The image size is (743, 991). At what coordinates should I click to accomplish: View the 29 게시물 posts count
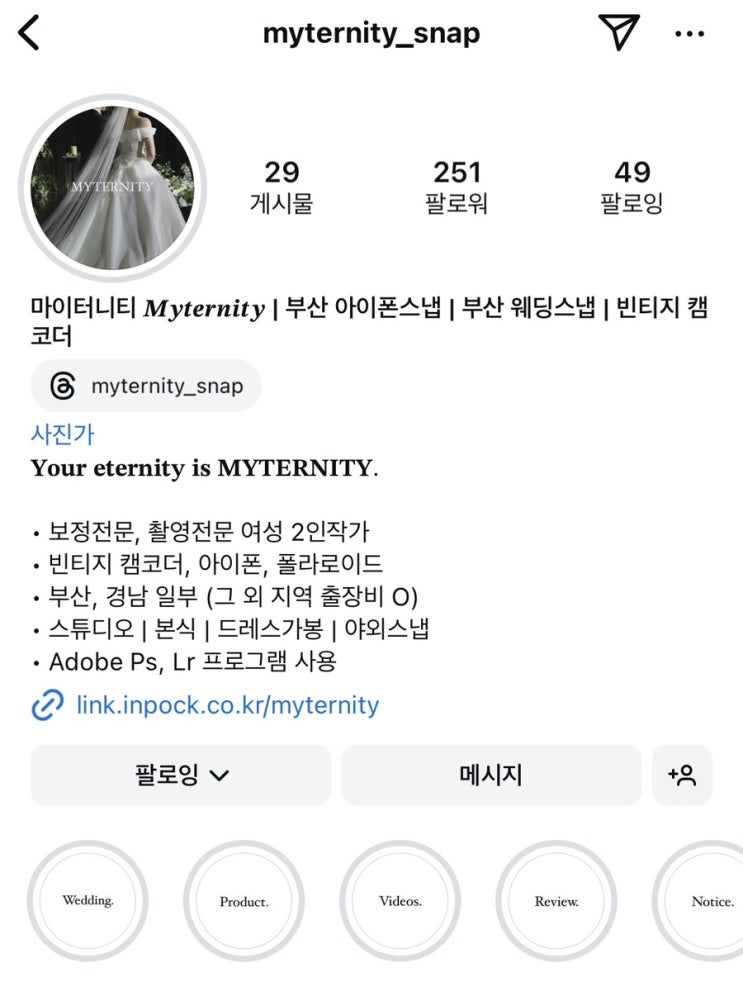tap(281, 187)
